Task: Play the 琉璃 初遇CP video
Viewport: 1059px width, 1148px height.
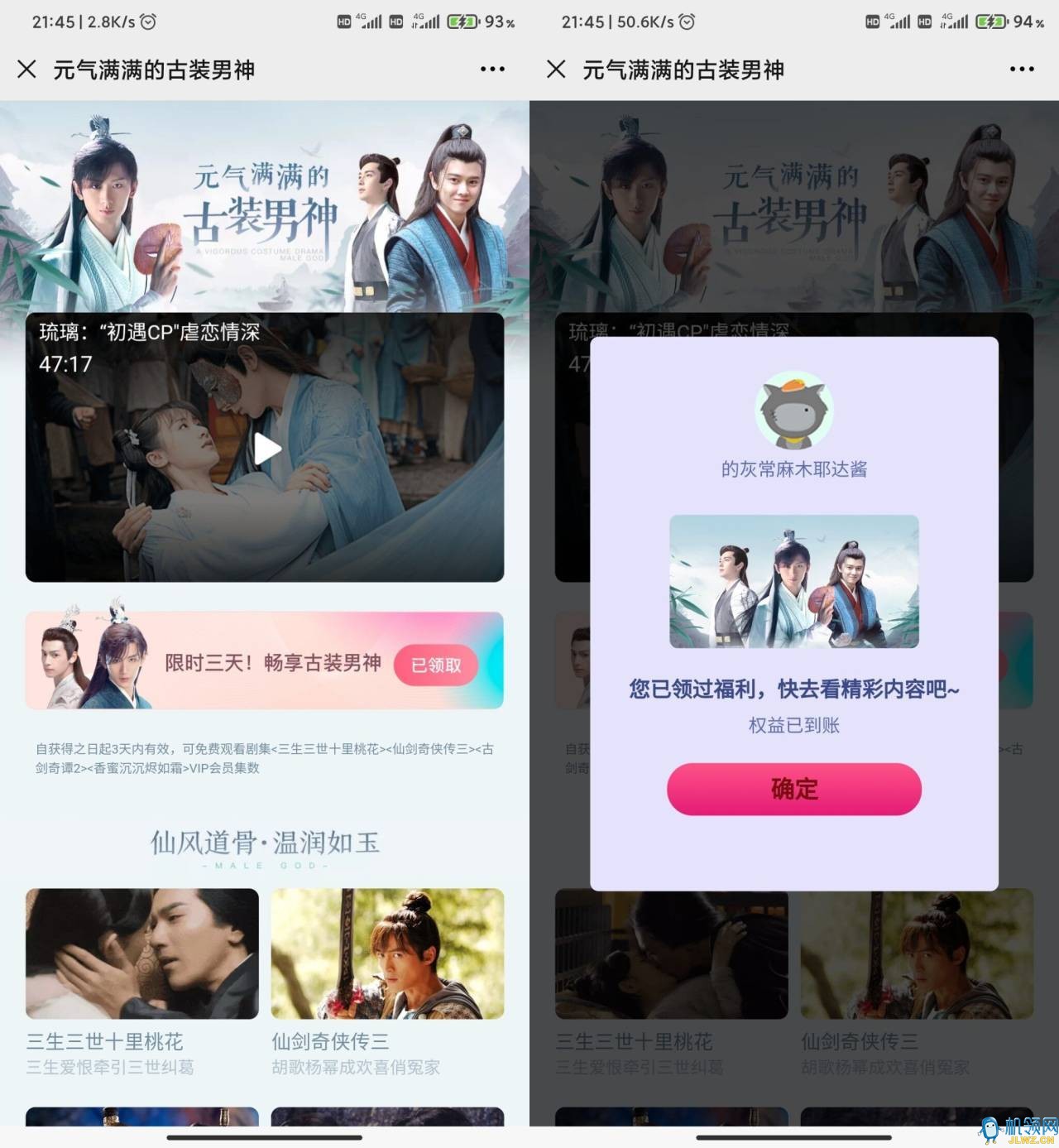Action: 266,449
